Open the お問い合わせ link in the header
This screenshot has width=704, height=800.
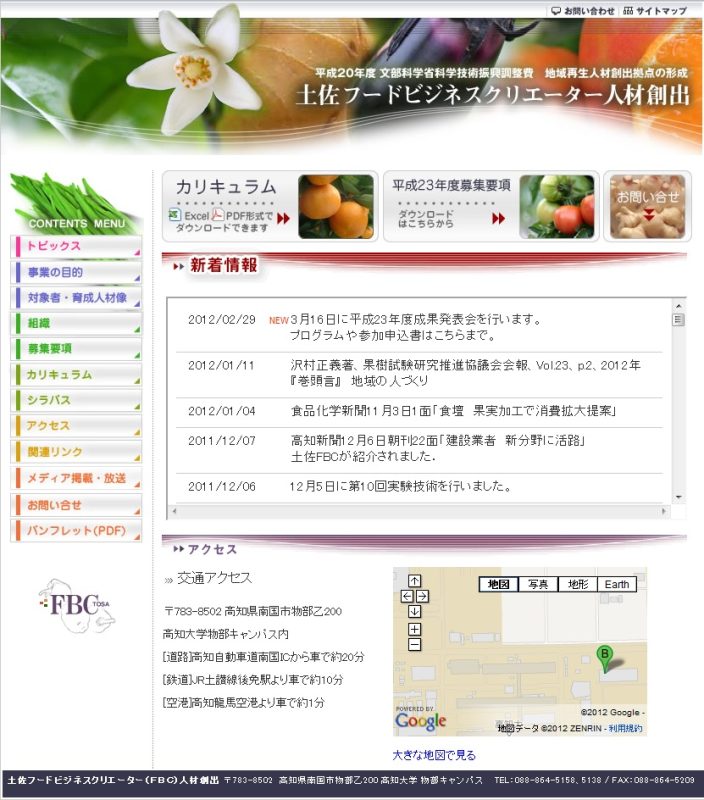tap(583, 10)
